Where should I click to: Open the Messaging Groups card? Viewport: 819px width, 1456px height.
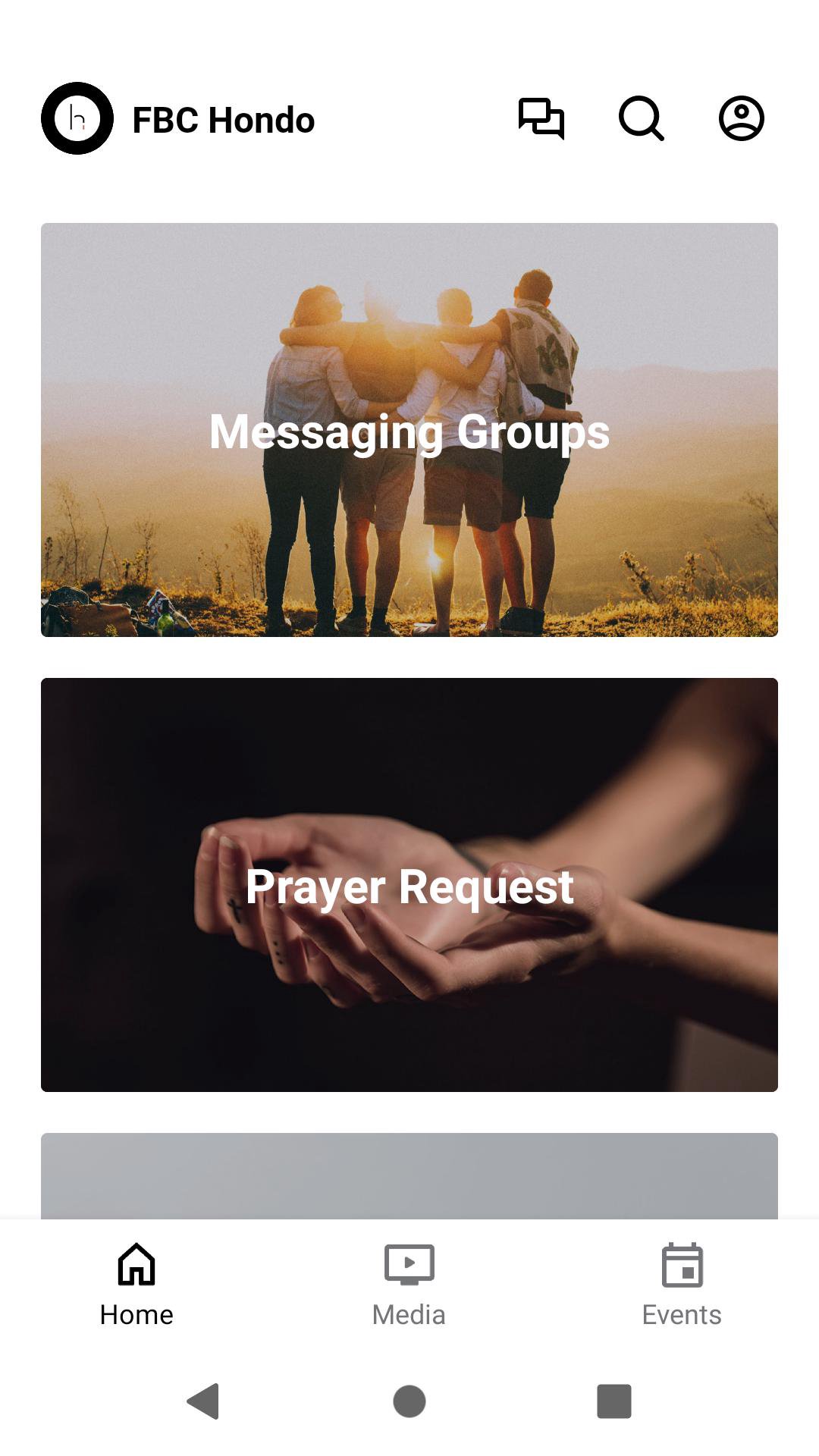pyautogui.click(x=409, y=430)
